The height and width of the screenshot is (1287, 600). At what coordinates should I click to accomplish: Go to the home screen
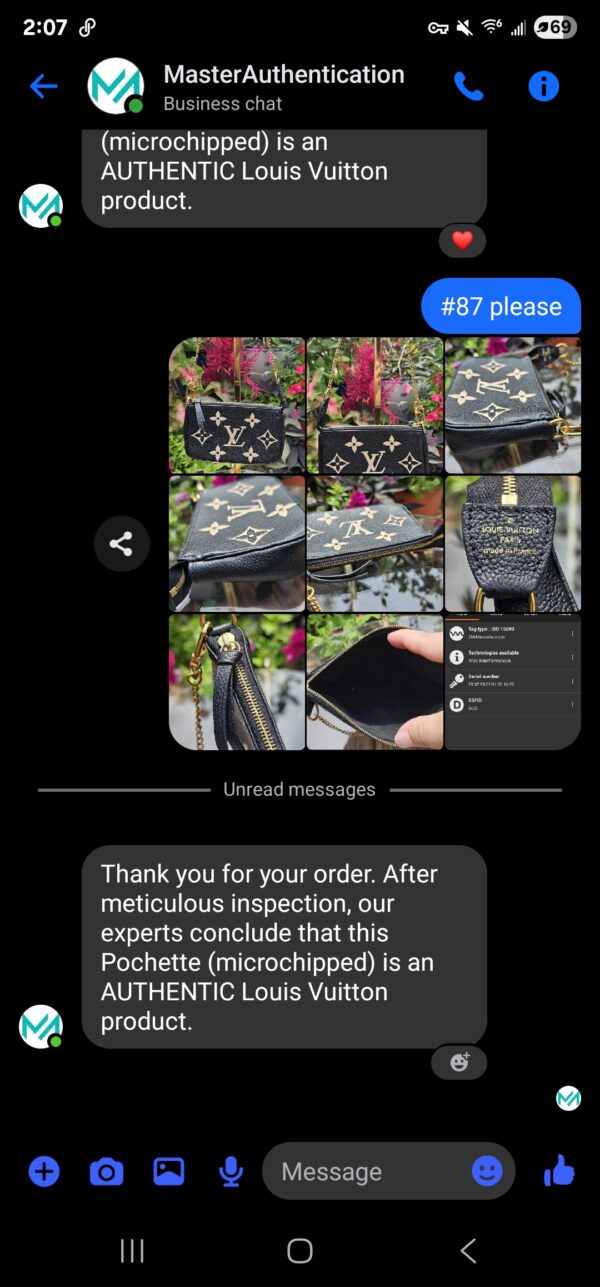click(x=299, y=1250)
